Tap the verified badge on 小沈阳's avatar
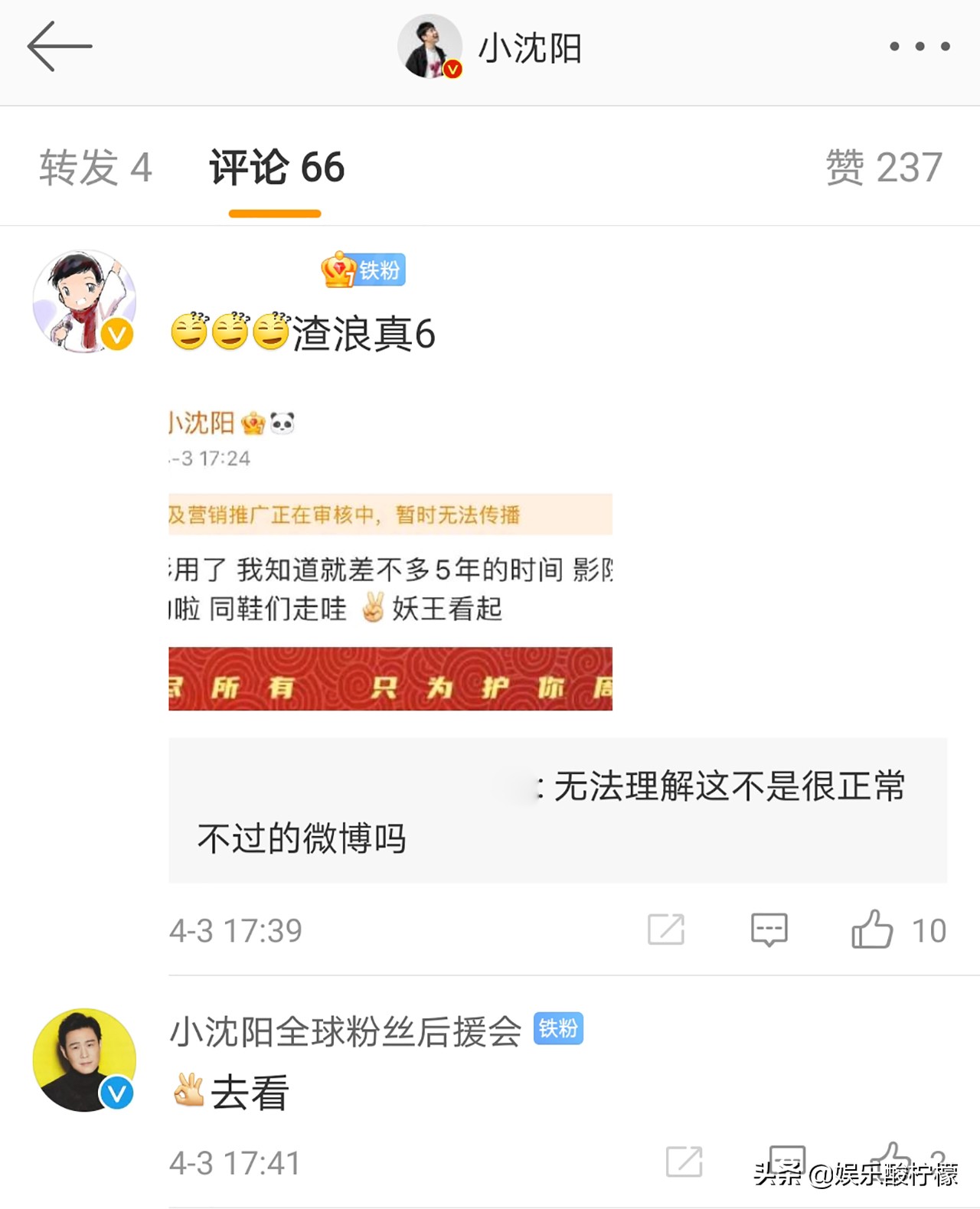The width and height of the screenshot is (980, 1209). click(x=452, y=69)
